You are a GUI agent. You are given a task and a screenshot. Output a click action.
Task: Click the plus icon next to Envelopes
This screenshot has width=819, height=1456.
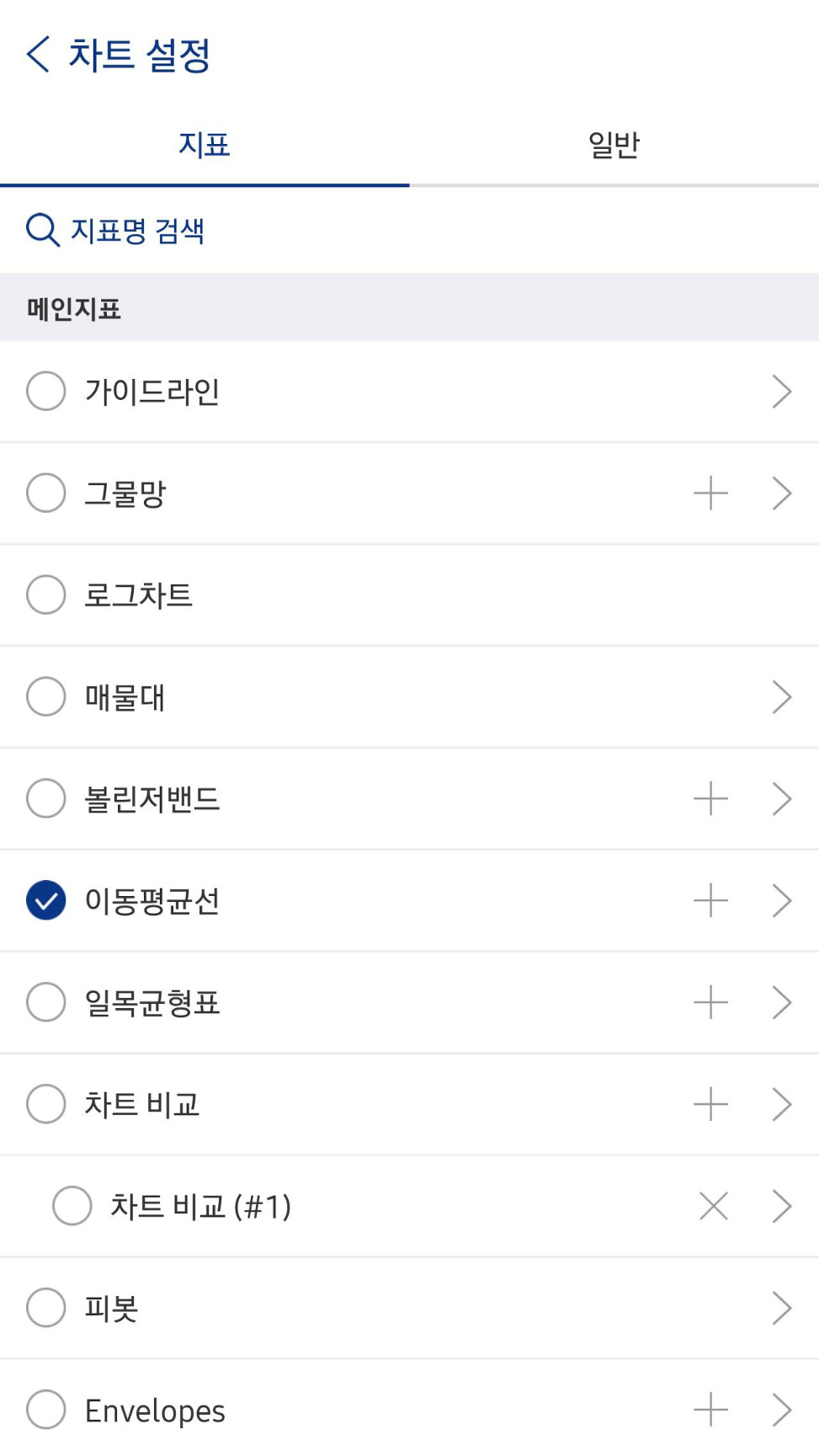pyautogui.click(x=710, y=1409)
